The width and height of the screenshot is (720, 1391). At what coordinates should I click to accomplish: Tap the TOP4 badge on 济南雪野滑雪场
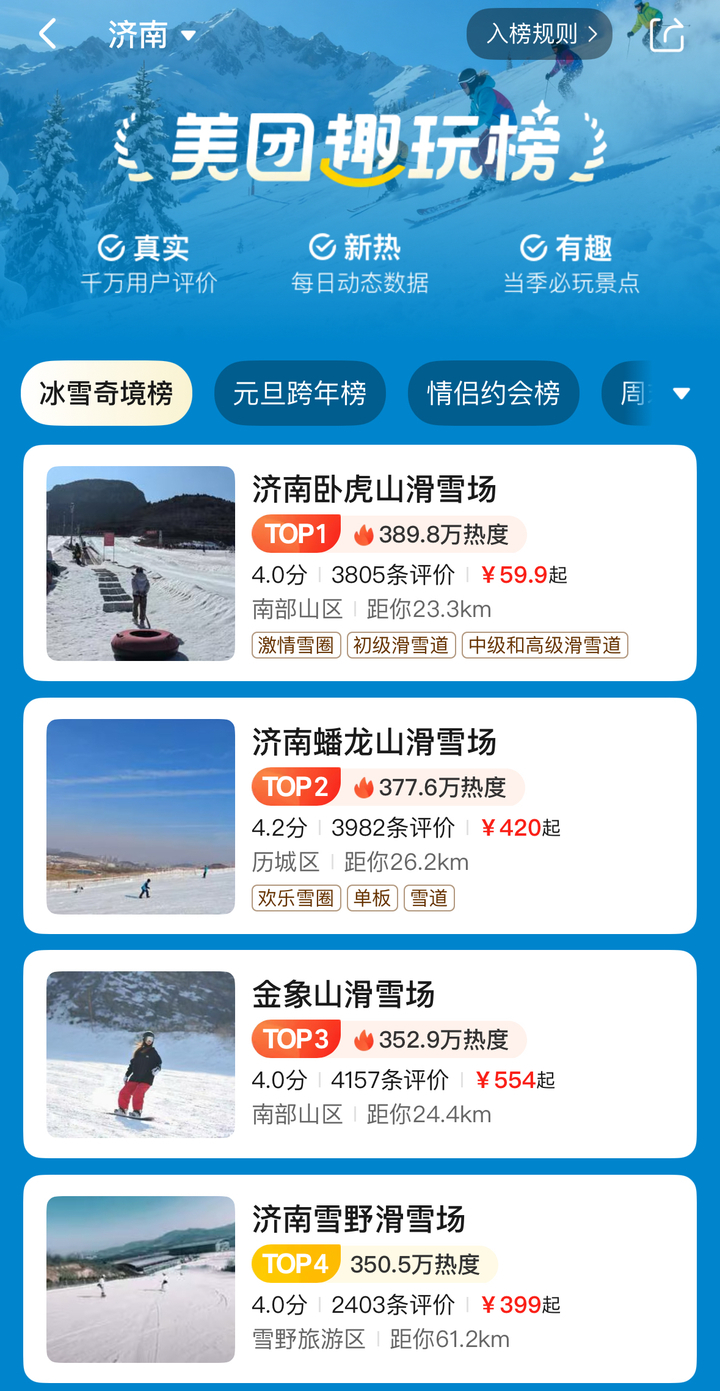click(294, 1264)
